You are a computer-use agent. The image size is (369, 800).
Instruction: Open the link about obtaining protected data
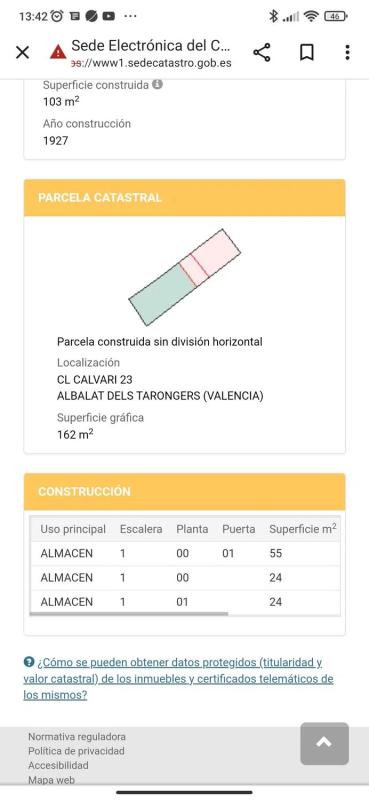(178, 679)
